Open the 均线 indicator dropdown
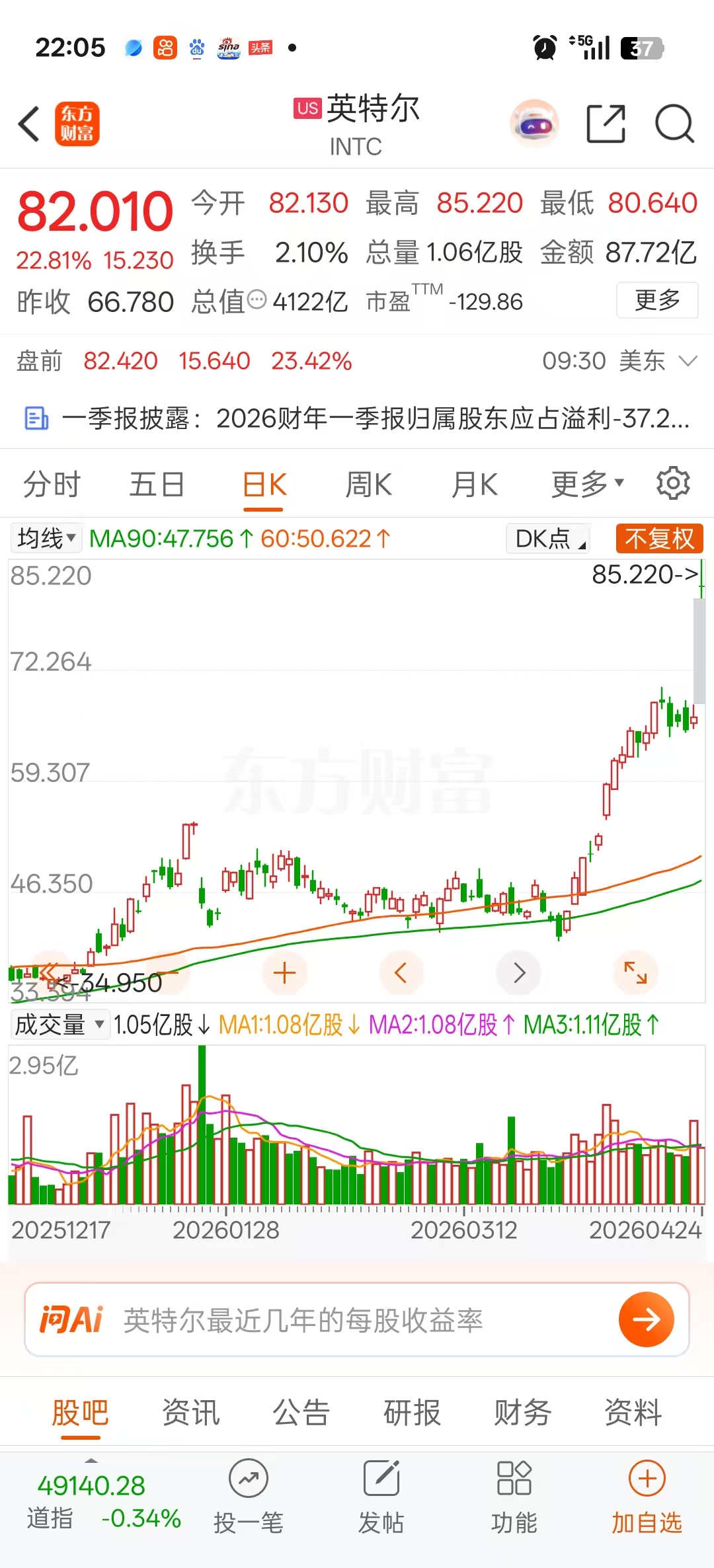This screenshot has height=1568, width=714. coord(46,539)
